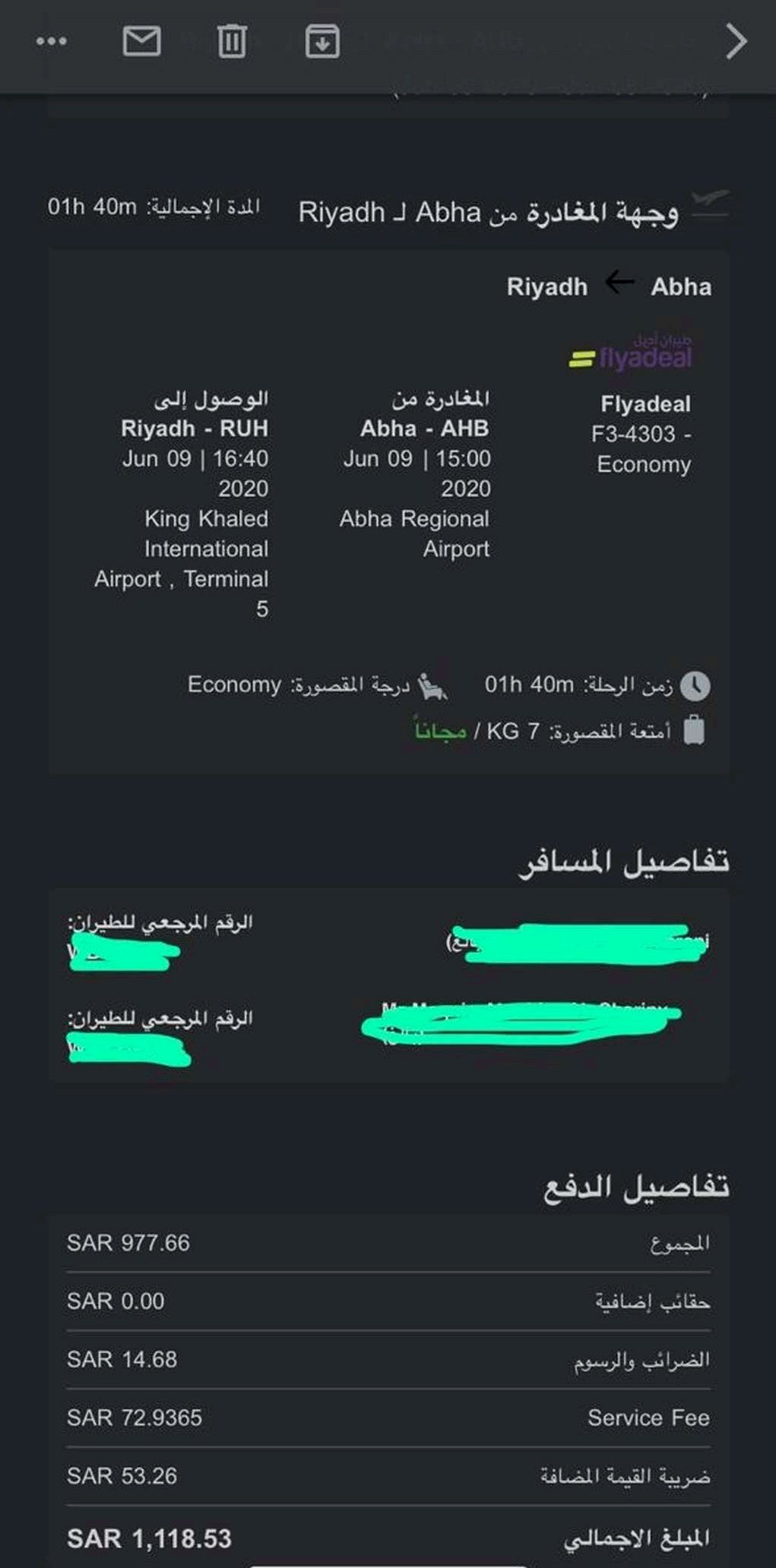Archive this booking email
The image size is (776, 1568).
point(322,42)
